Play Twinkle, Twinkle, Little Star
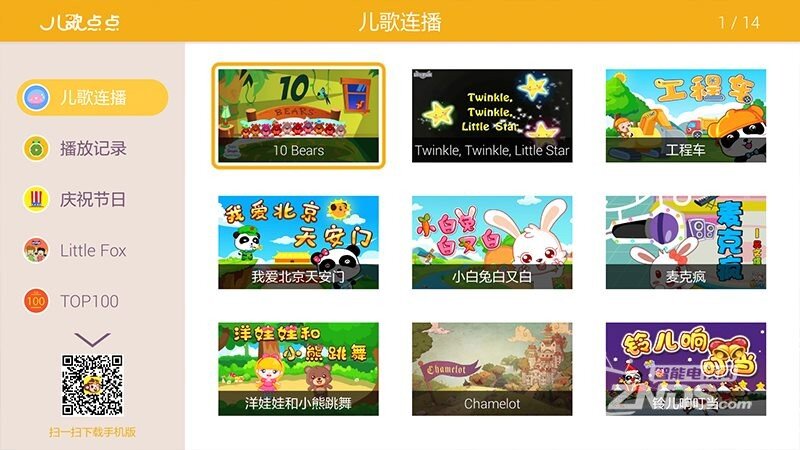 pos(492,116)
